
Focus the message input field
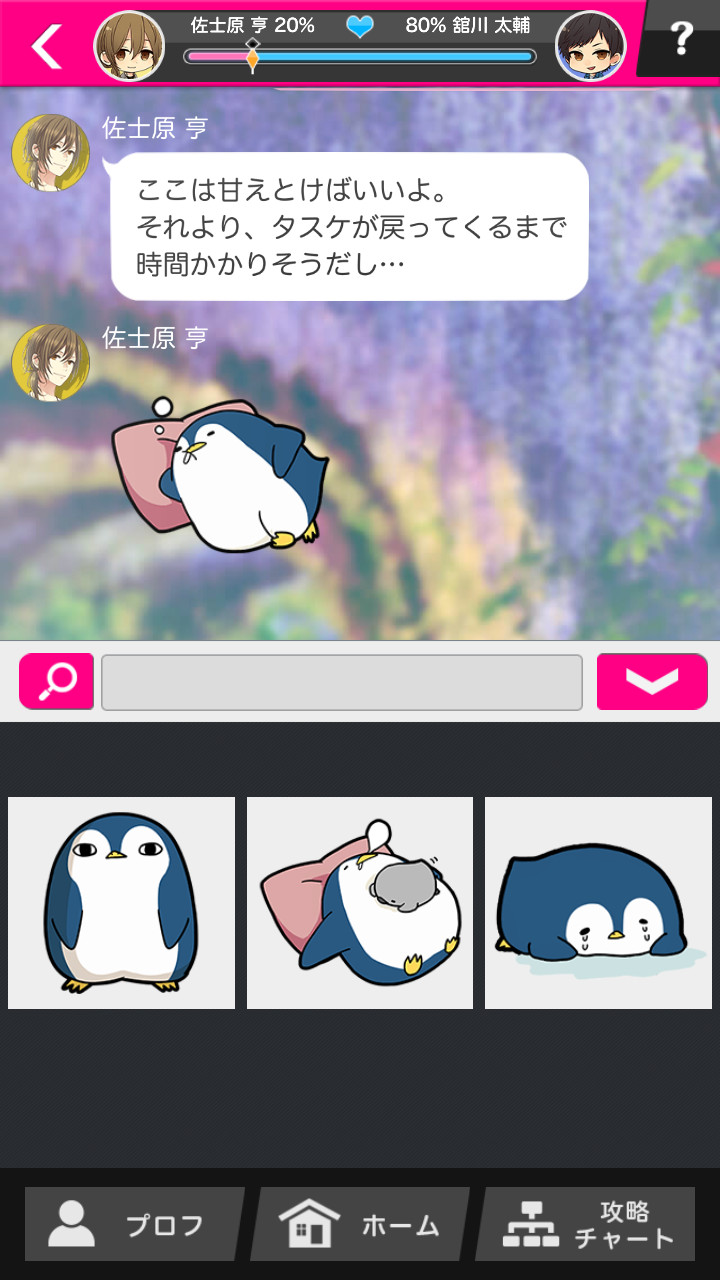[x=342, y=683]
